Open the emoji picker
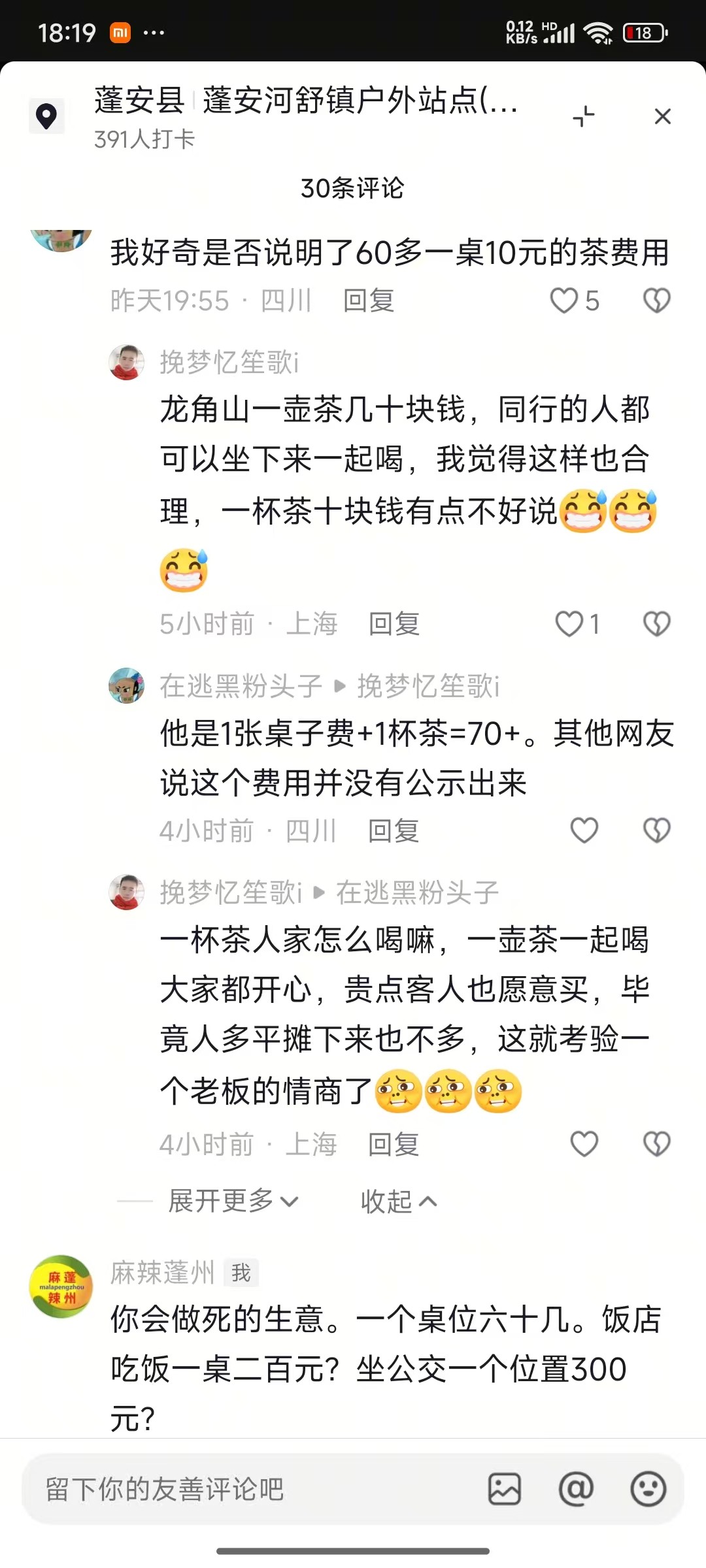 (x=648, y=1489)
